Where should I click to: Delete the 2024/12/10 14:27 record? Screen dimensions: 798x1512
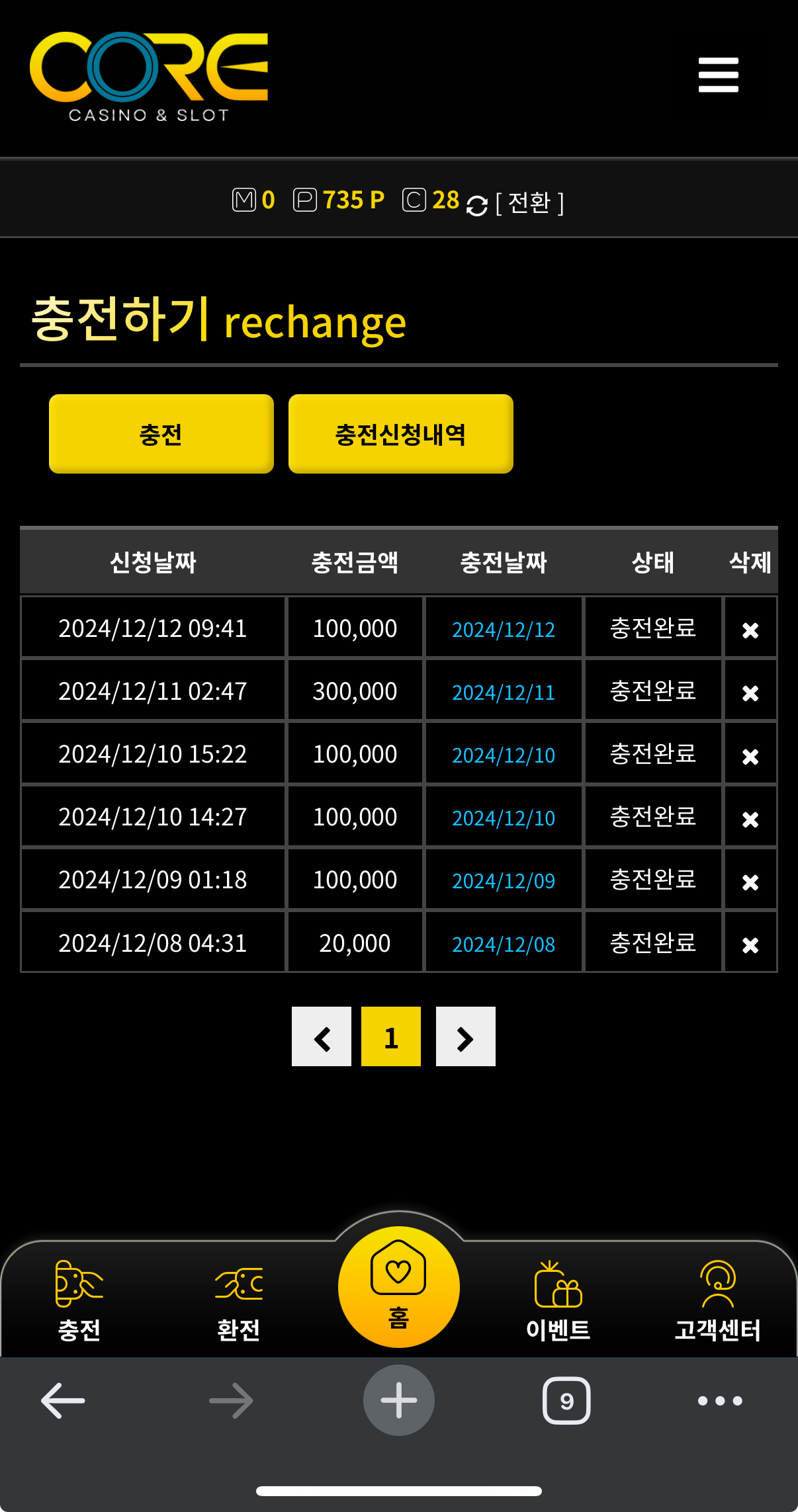coord(750,819)
